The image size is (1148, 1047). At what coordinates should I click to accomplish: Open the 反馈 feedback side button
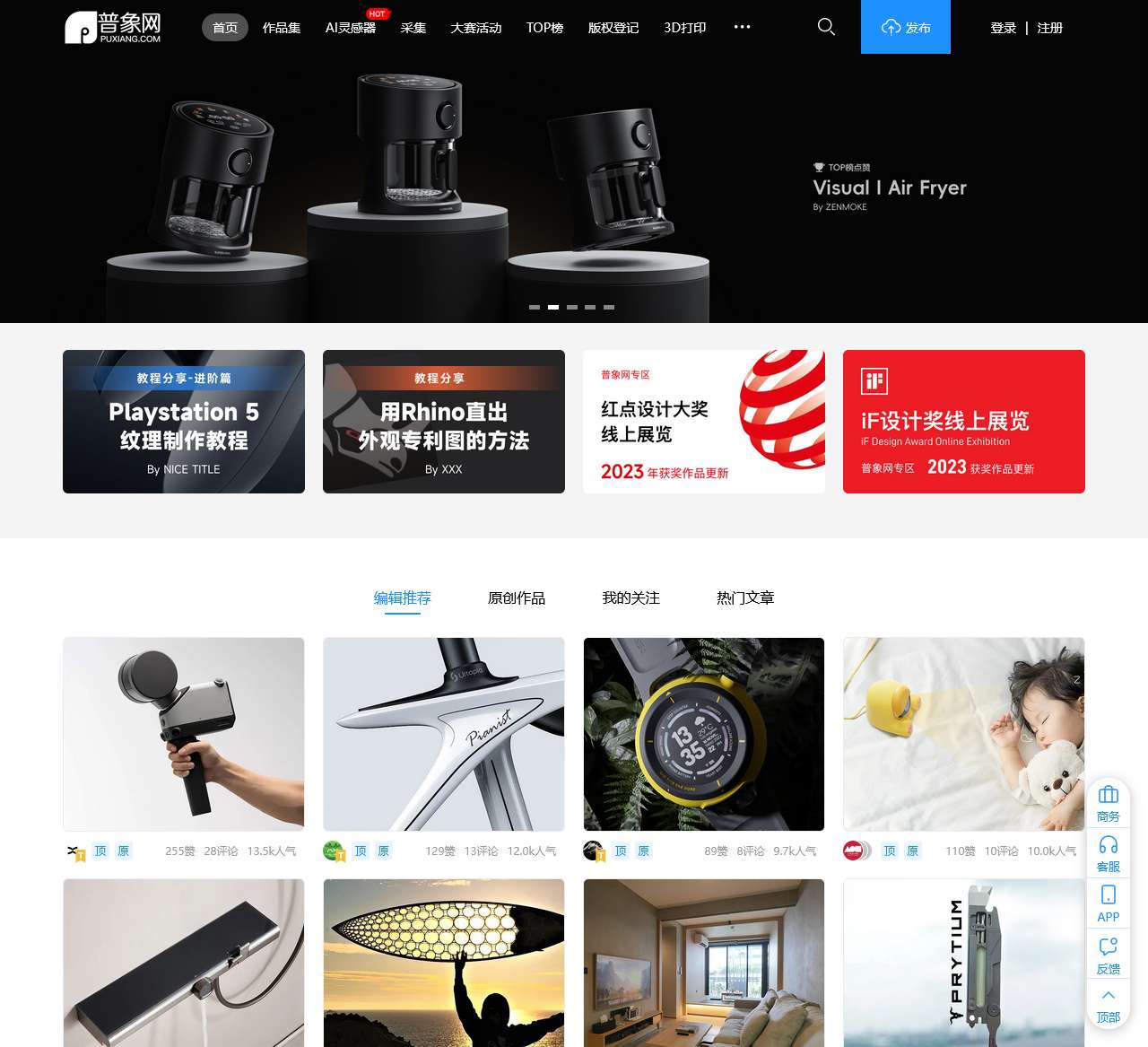tap(1109, 955)
